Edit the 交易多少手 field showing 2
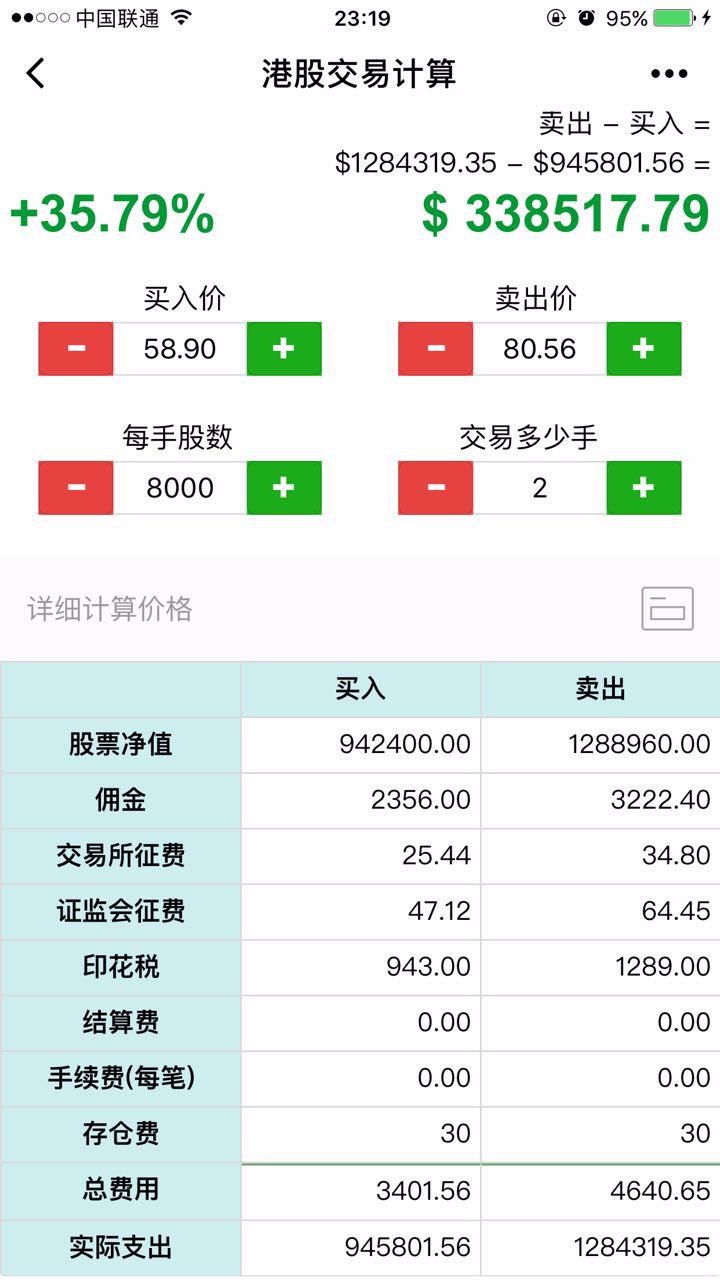Viewport: 720px width, 1280px height. pos(540,487)
